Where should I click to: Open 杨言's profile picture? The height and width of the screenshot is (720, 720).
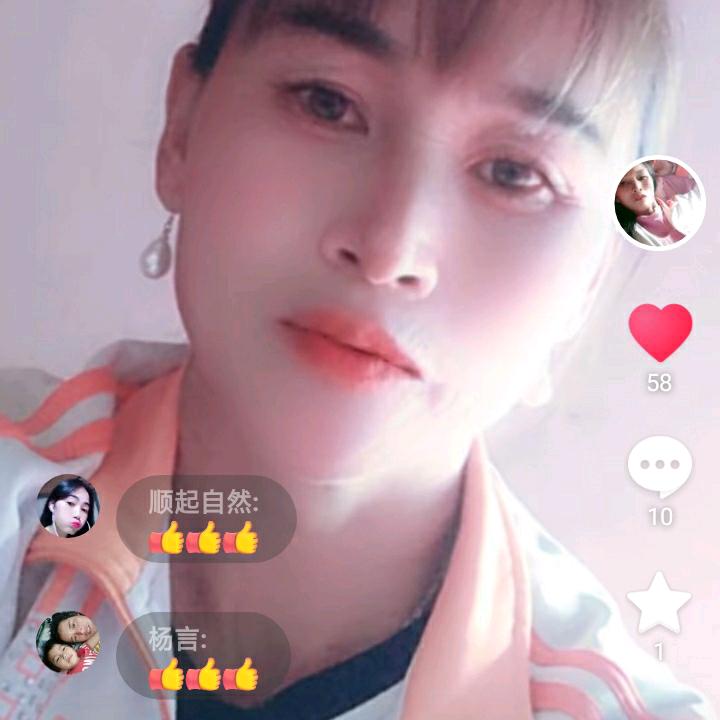point(69,642)
